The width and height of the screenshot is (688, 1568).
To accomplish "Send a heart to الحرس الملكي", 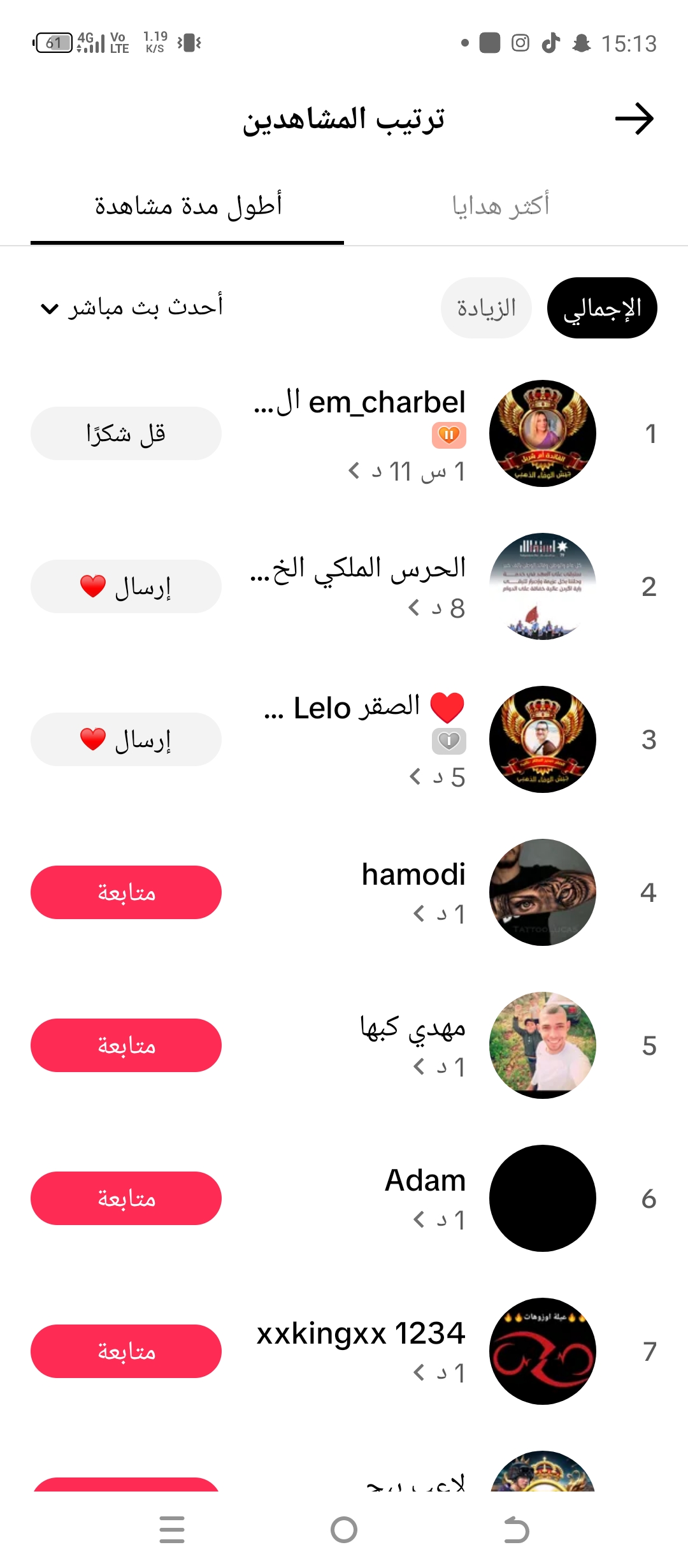I will click(126, 586).
